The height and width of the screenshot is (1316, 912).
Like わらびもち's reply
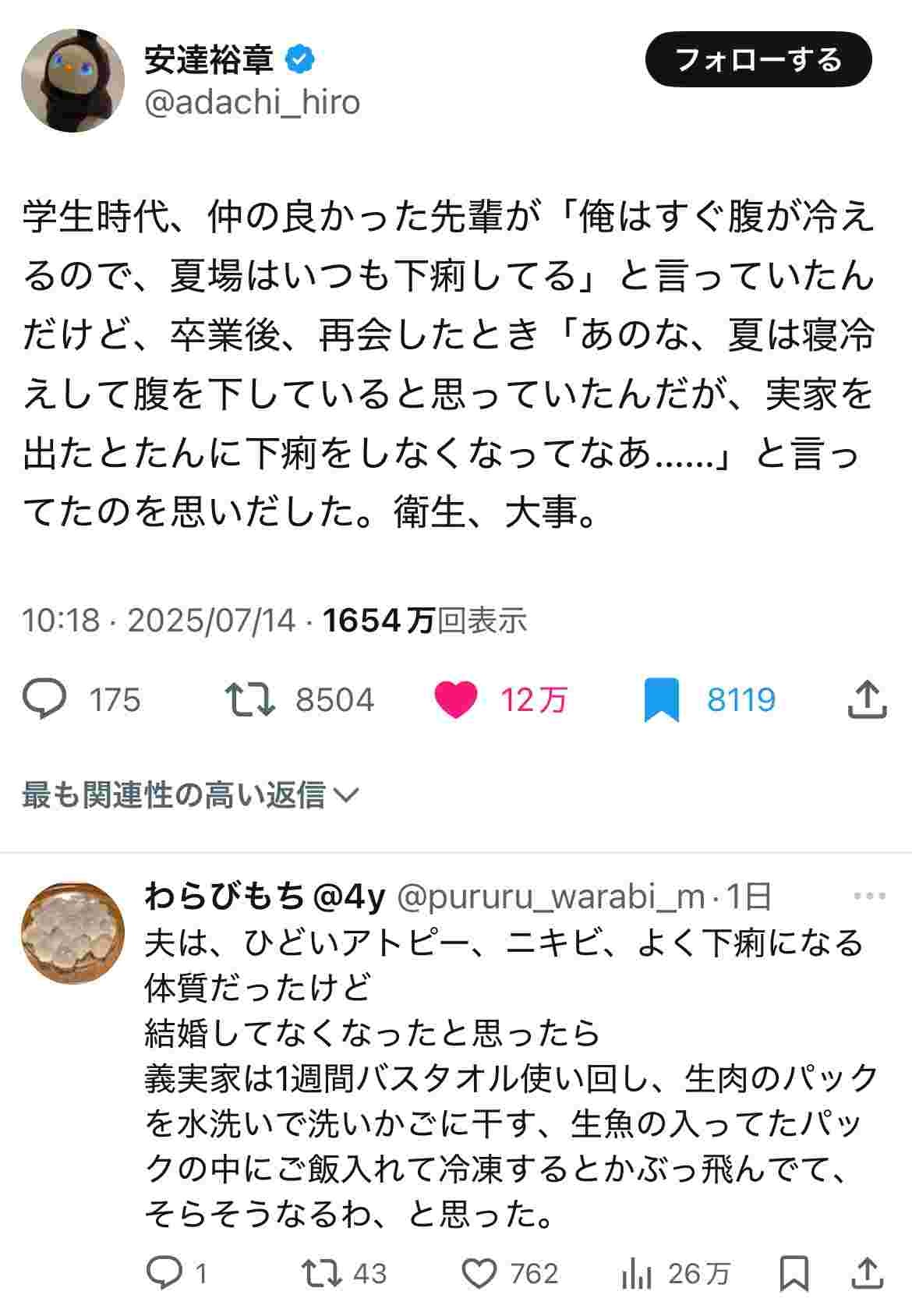coord(479,1273)
